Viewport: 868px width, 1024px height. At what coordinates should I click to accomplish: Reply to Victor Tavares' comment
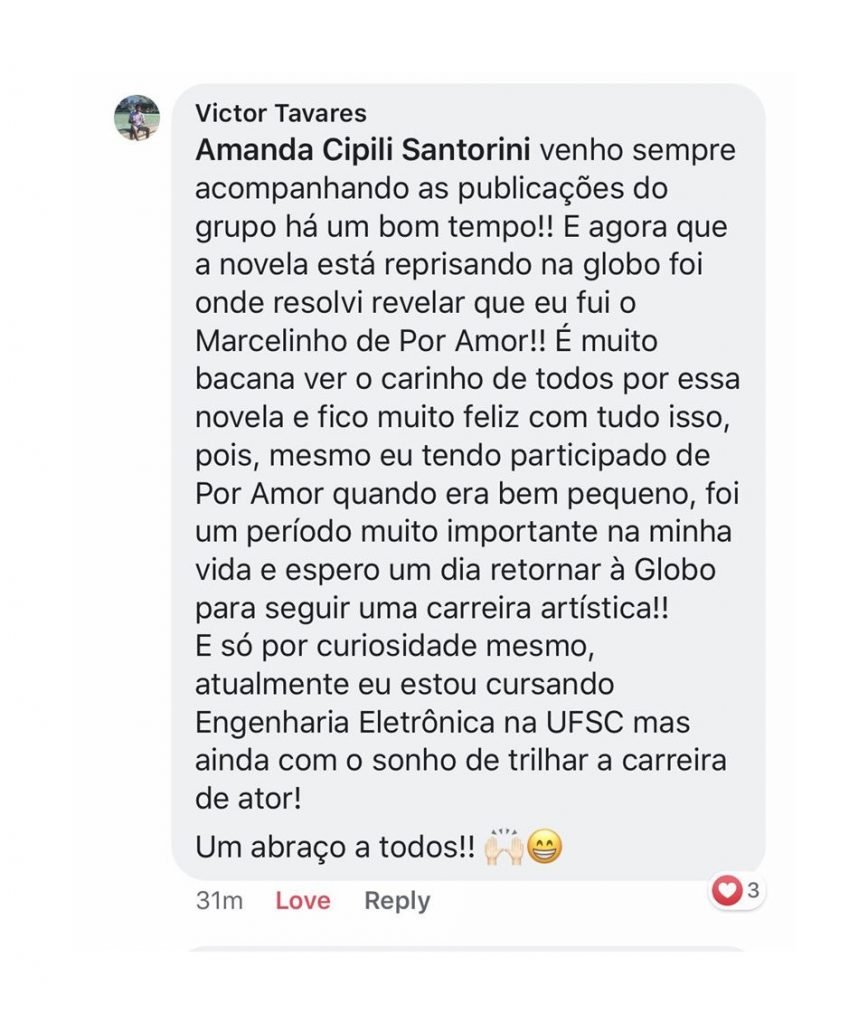tap(397, 900)
